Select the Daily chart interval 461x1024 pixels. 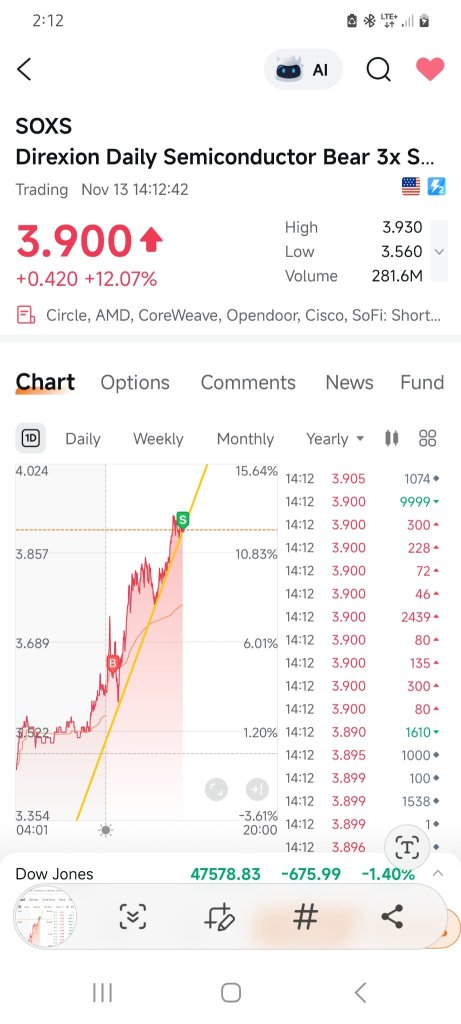point(83,439)
